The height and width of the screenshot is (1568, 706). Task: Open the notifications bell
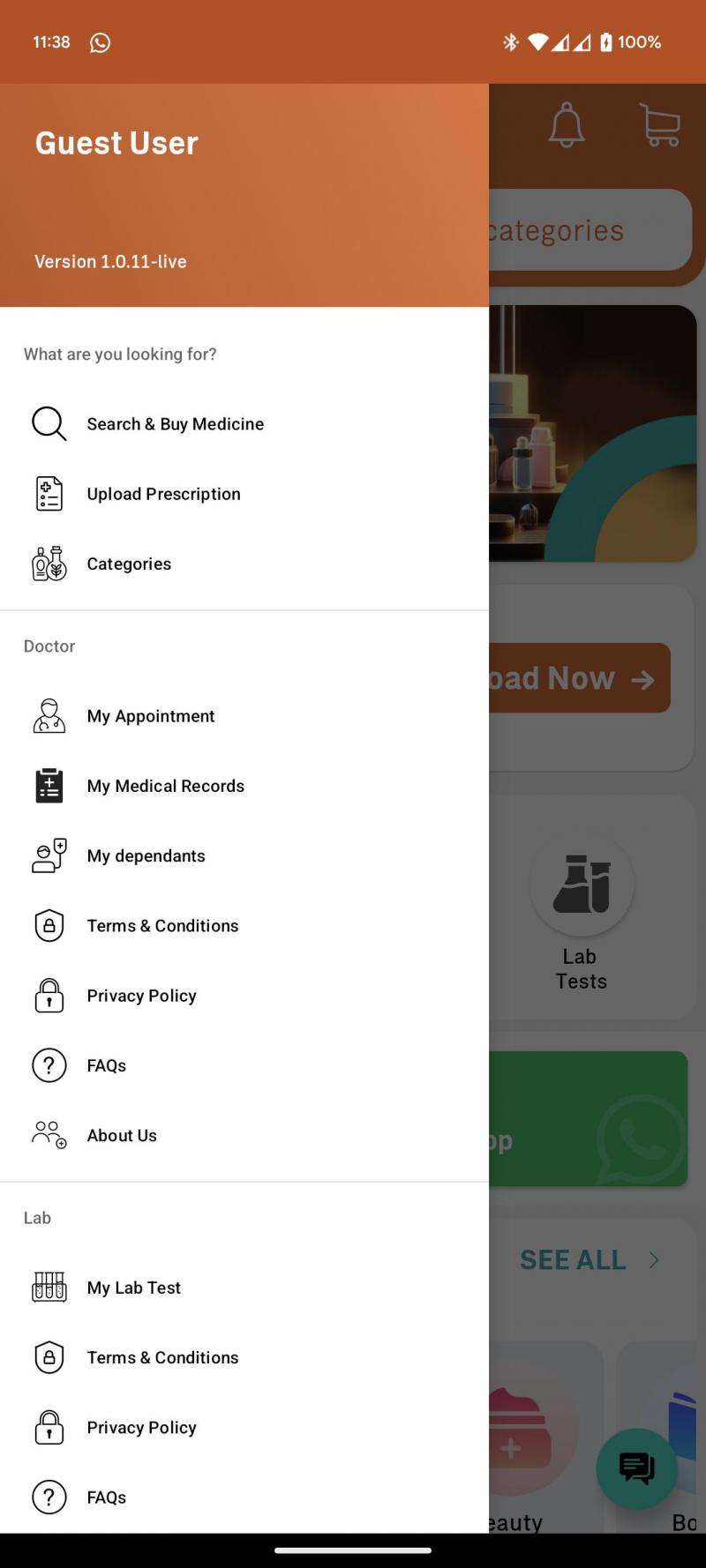(x=567, y=125)
